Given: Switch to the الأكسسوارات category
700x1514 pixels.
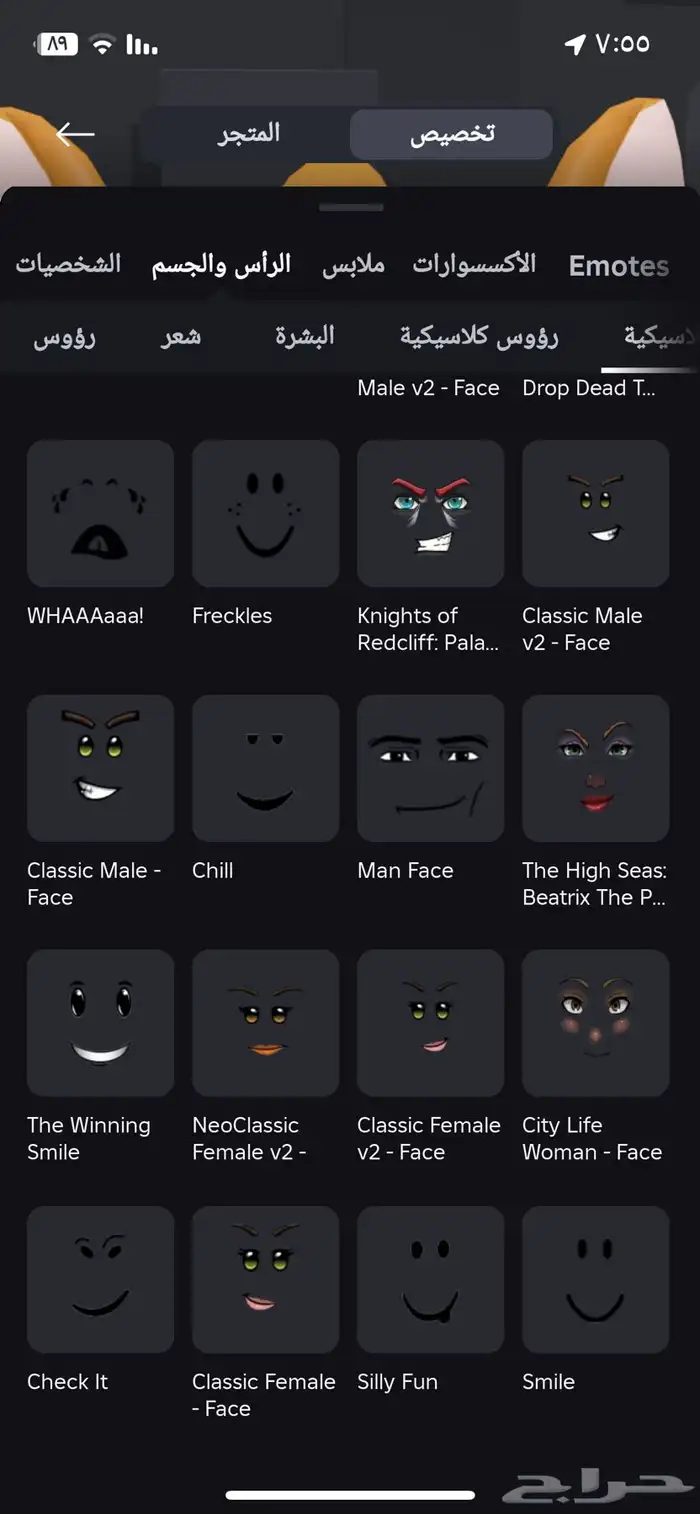Looking at the screenshot, I should click(474, 264).
